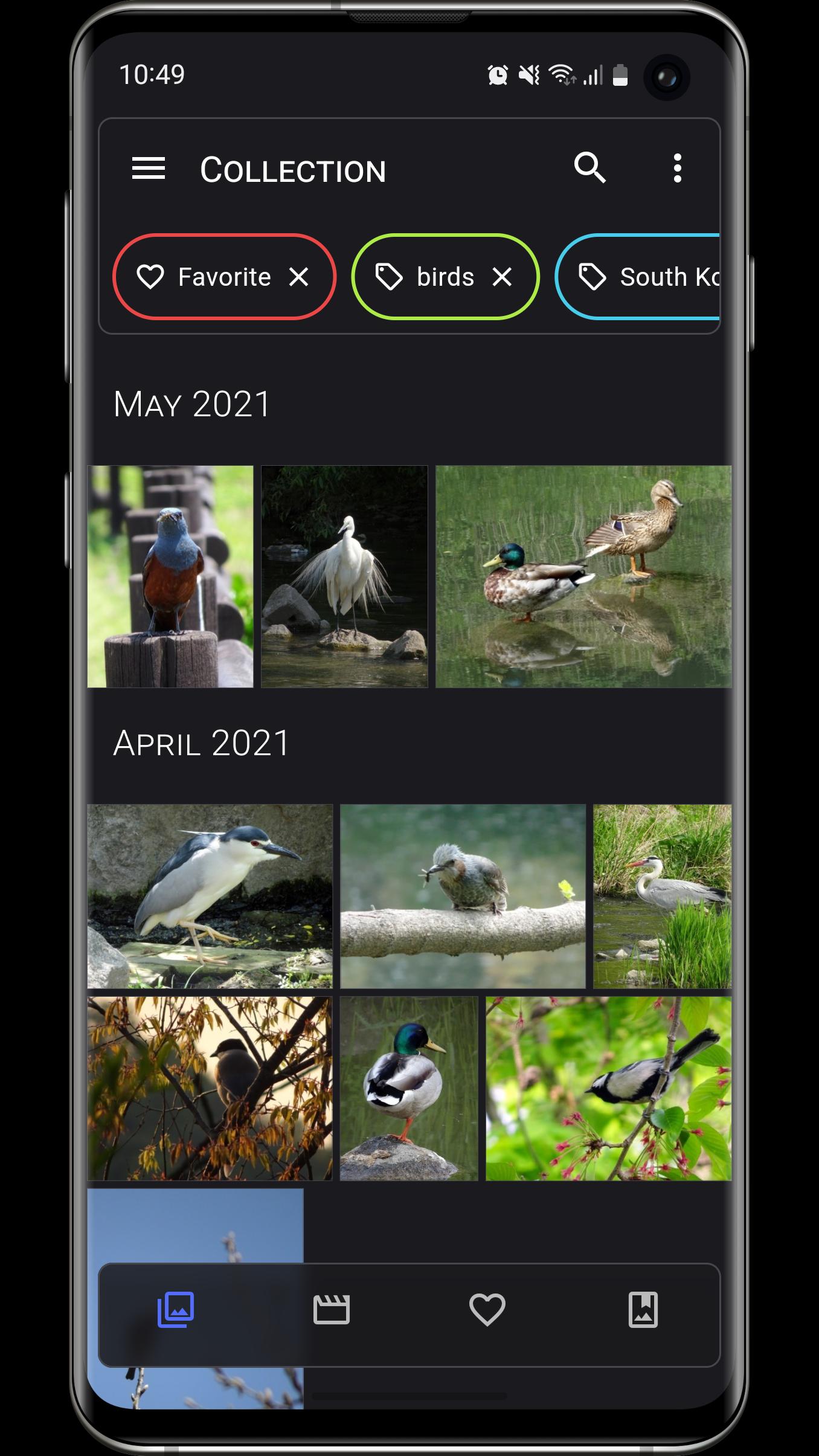
Task: Open the bird in autumn branches photo
Action: pos(210,1089)
